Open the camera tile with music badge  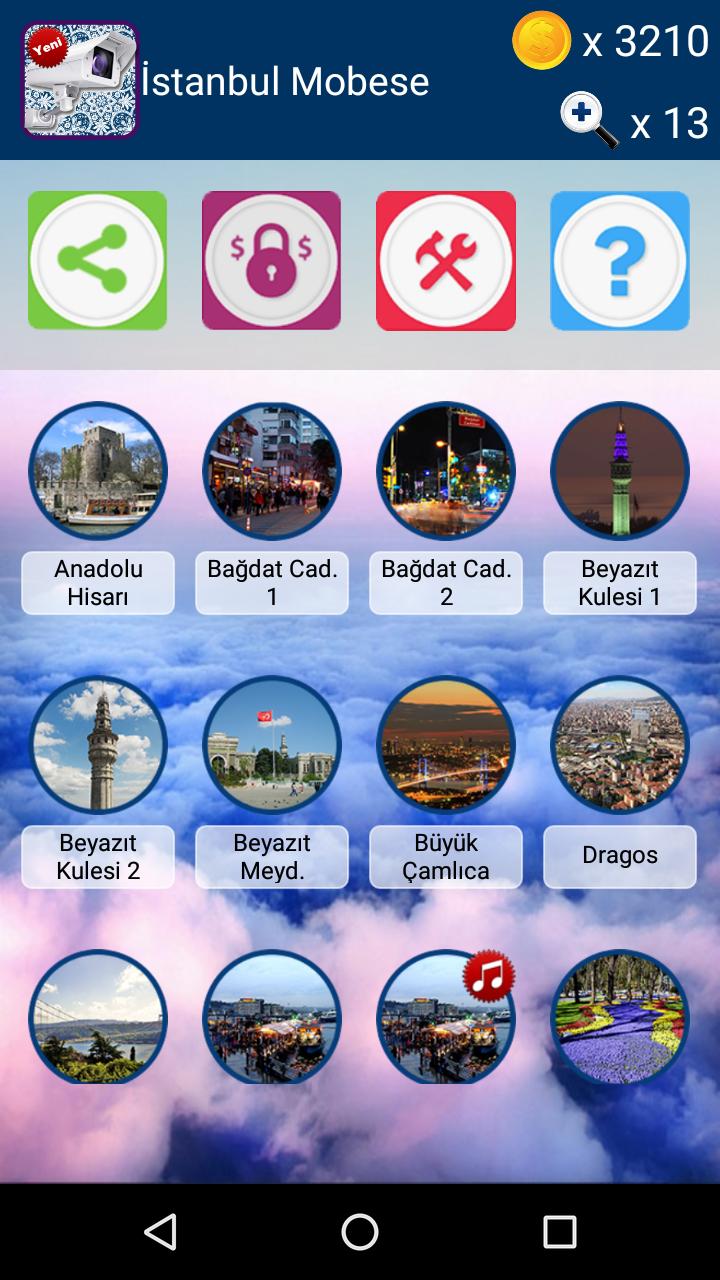point(446,1018)
